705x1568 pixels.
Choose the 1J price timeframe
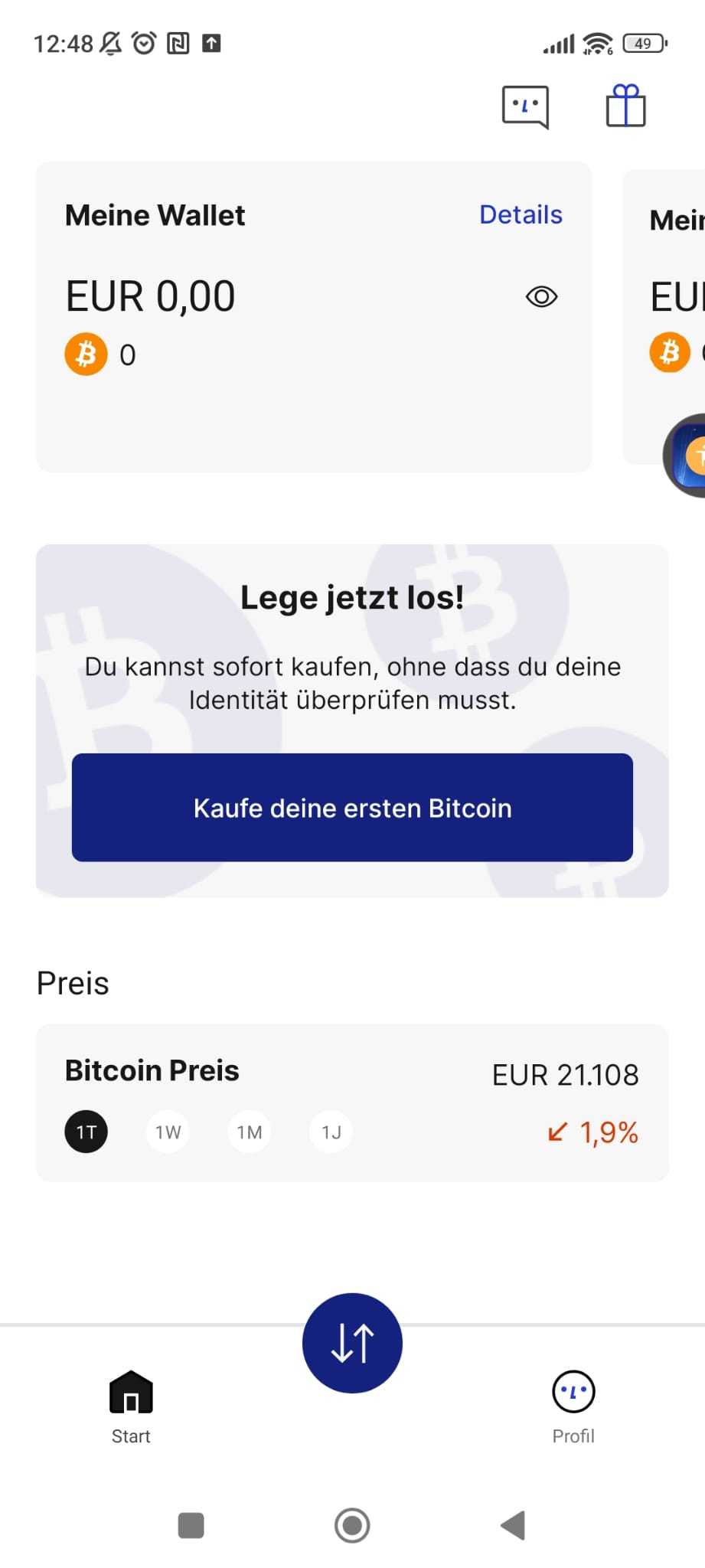(x=331, y=1132)
